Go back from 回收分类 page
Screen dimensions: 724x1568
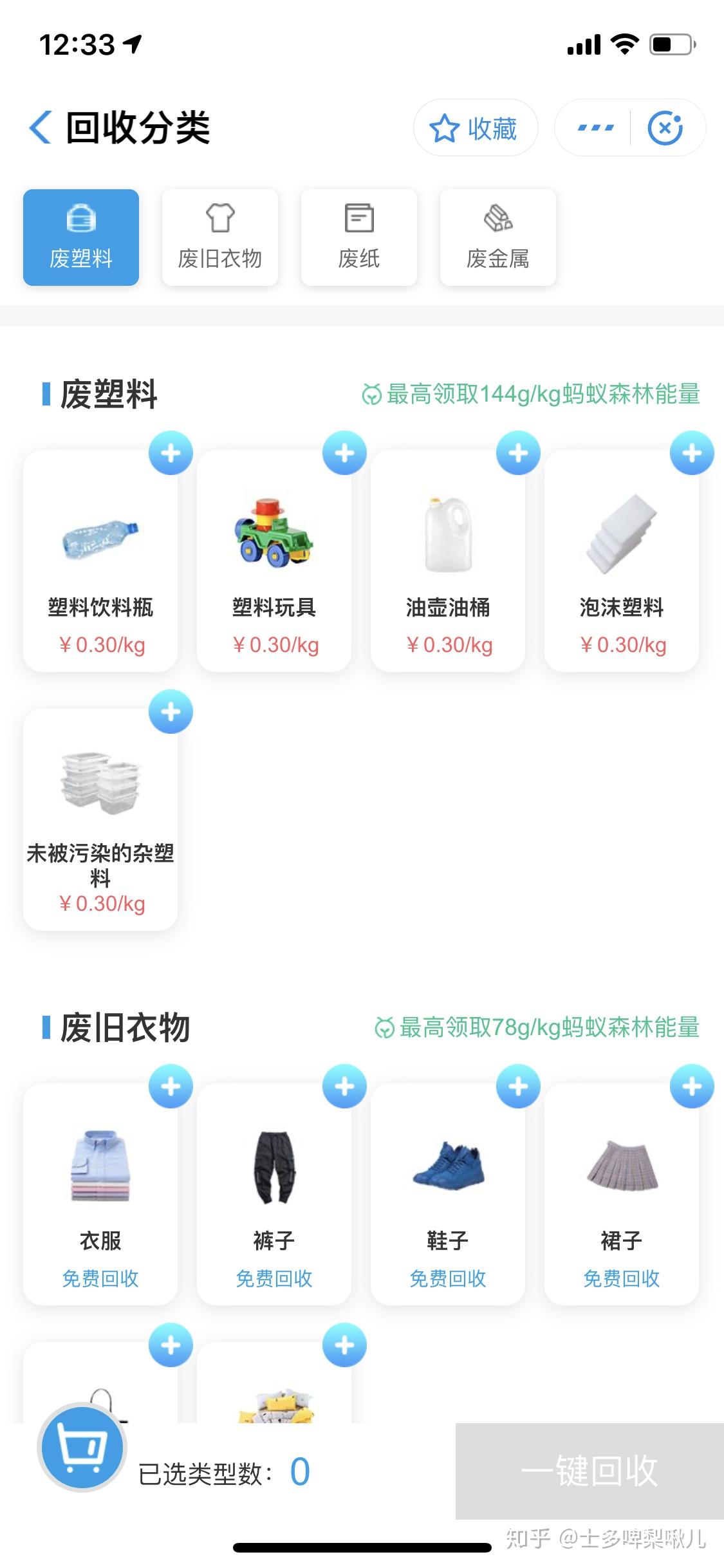pyautogui.click(x=40, y=127)
